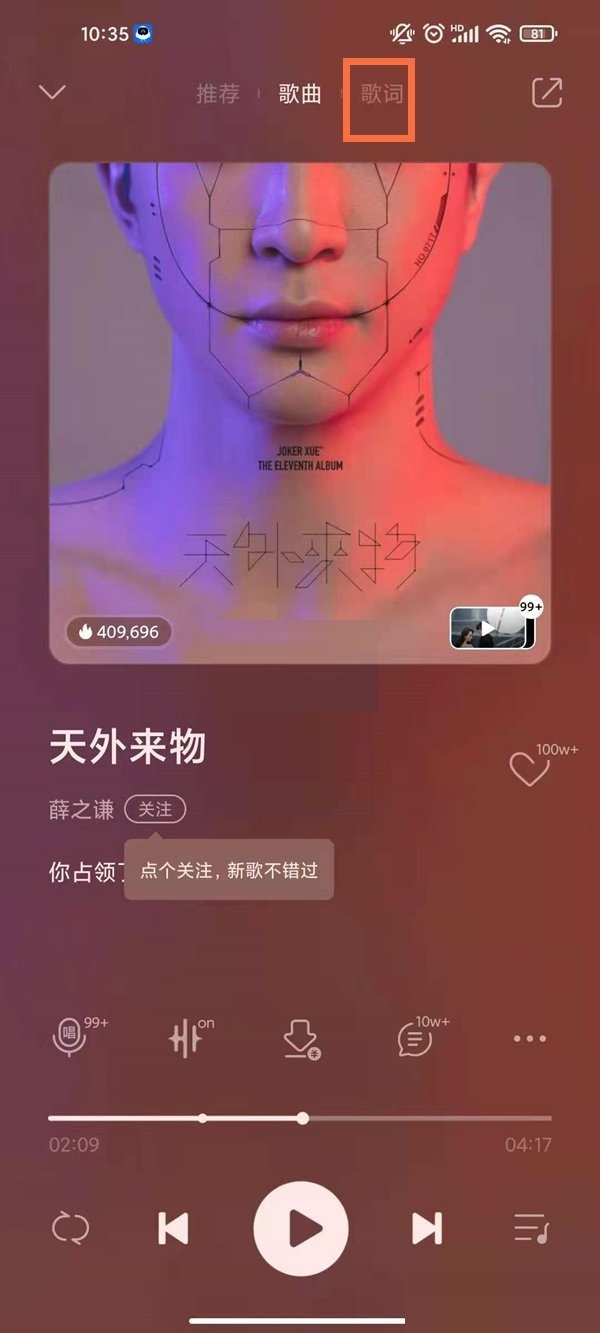This screenshot has height=1333, width=600.
Task: Share this song
Action: (547, 93)
